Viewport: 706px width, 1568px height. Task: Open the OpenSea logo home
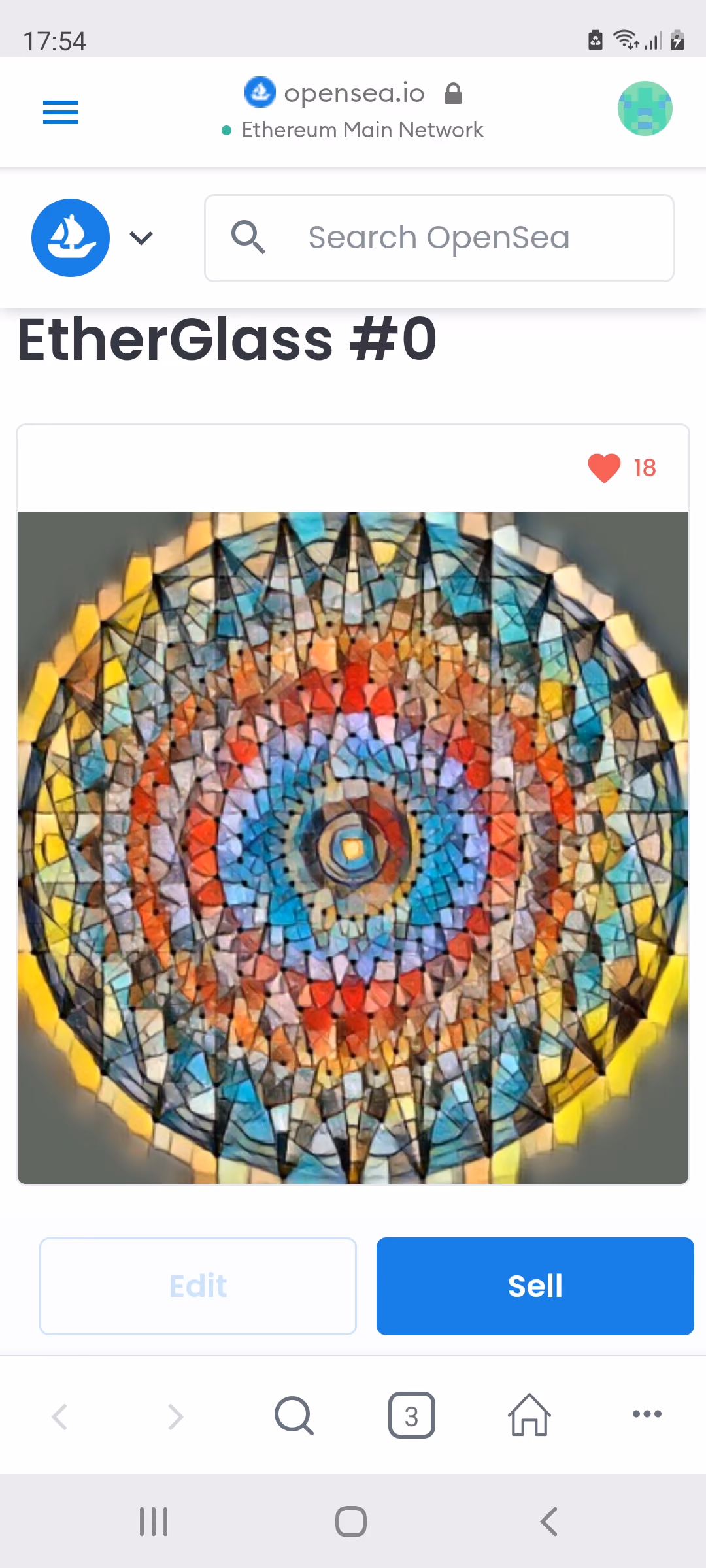point(71,238)
